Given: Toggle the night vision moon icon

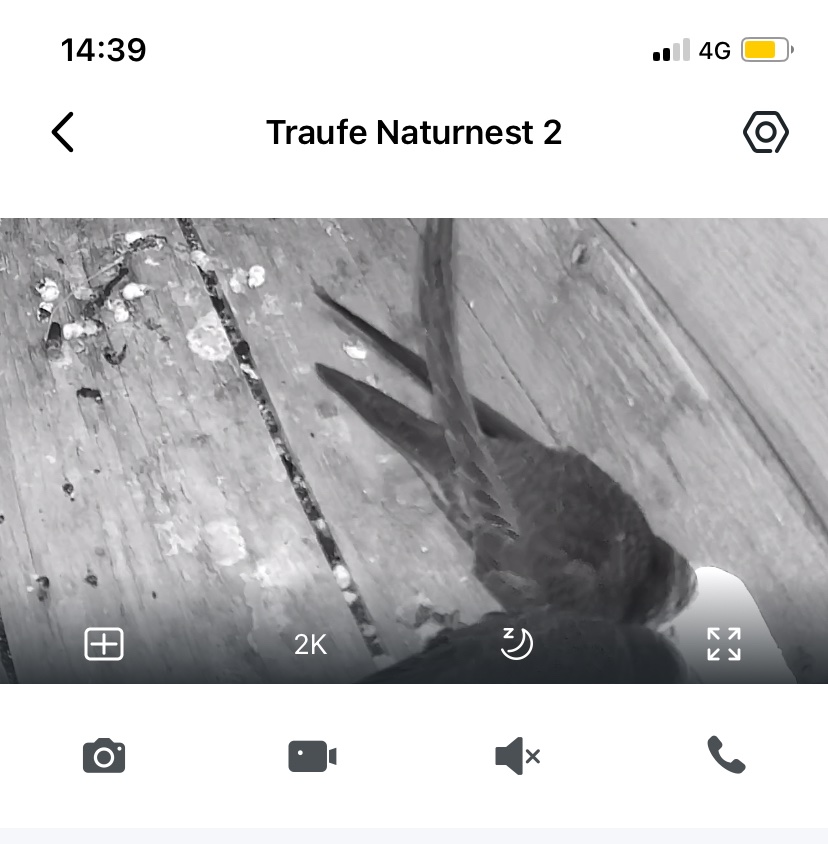Looking at the screenshot, I should pyautogui.click(x=516, y=644).
